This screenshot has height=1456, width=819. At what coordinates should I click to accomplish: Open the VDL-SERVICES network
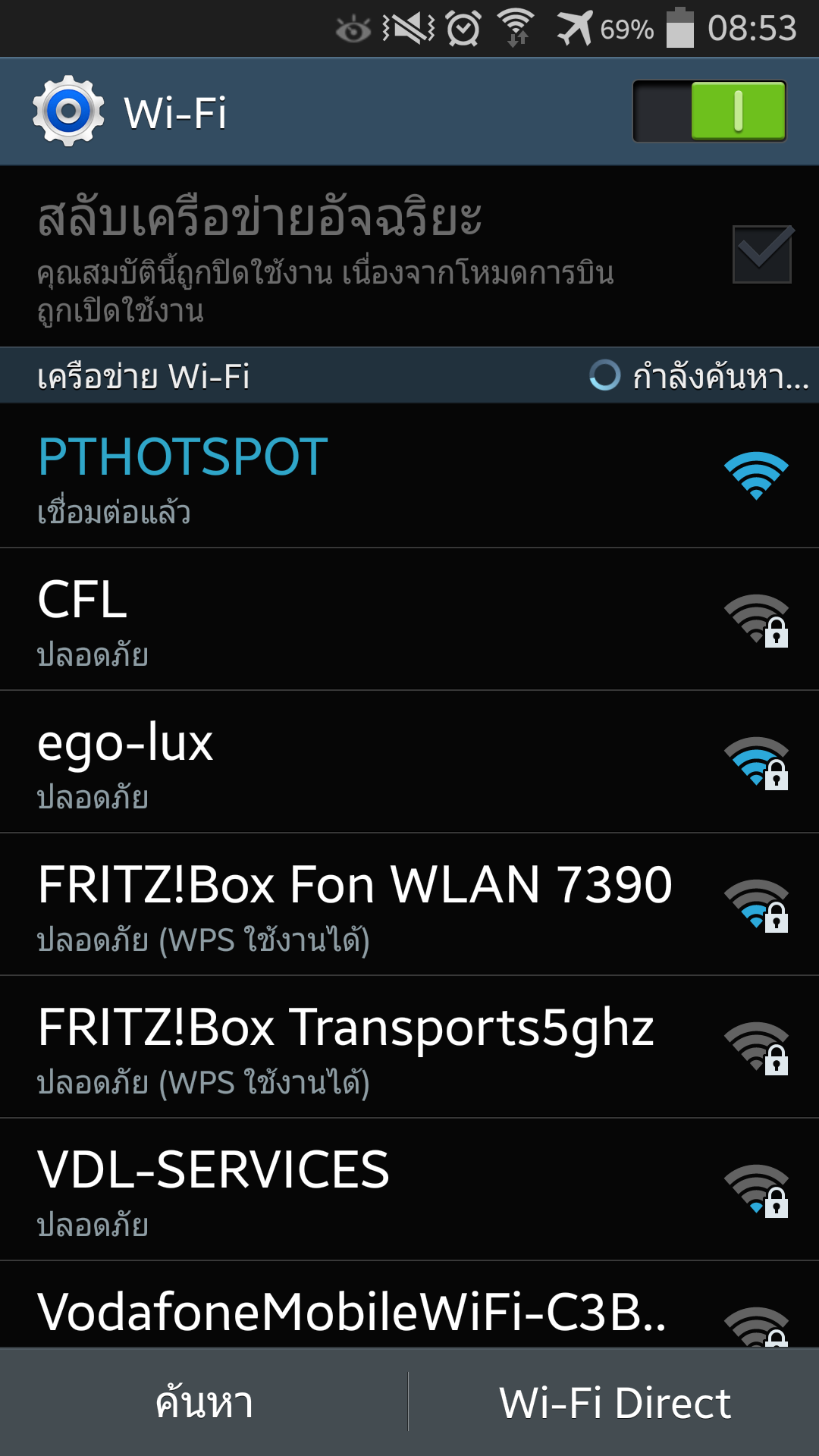coord(409,1190)
